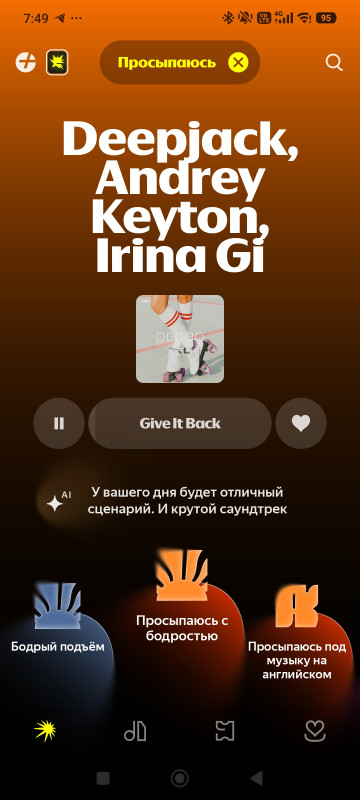Open the search magnifier icon
The image size is (360, 800).
334,63
